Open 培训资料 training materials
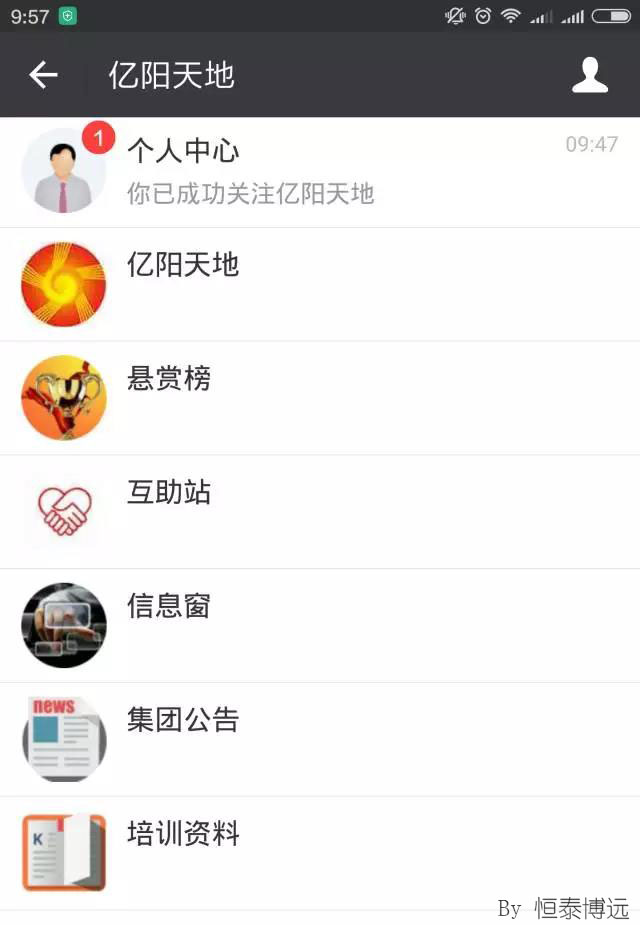The width and height of the screenshot is (640, 925). pyautogui.click(x=320, y=853)
